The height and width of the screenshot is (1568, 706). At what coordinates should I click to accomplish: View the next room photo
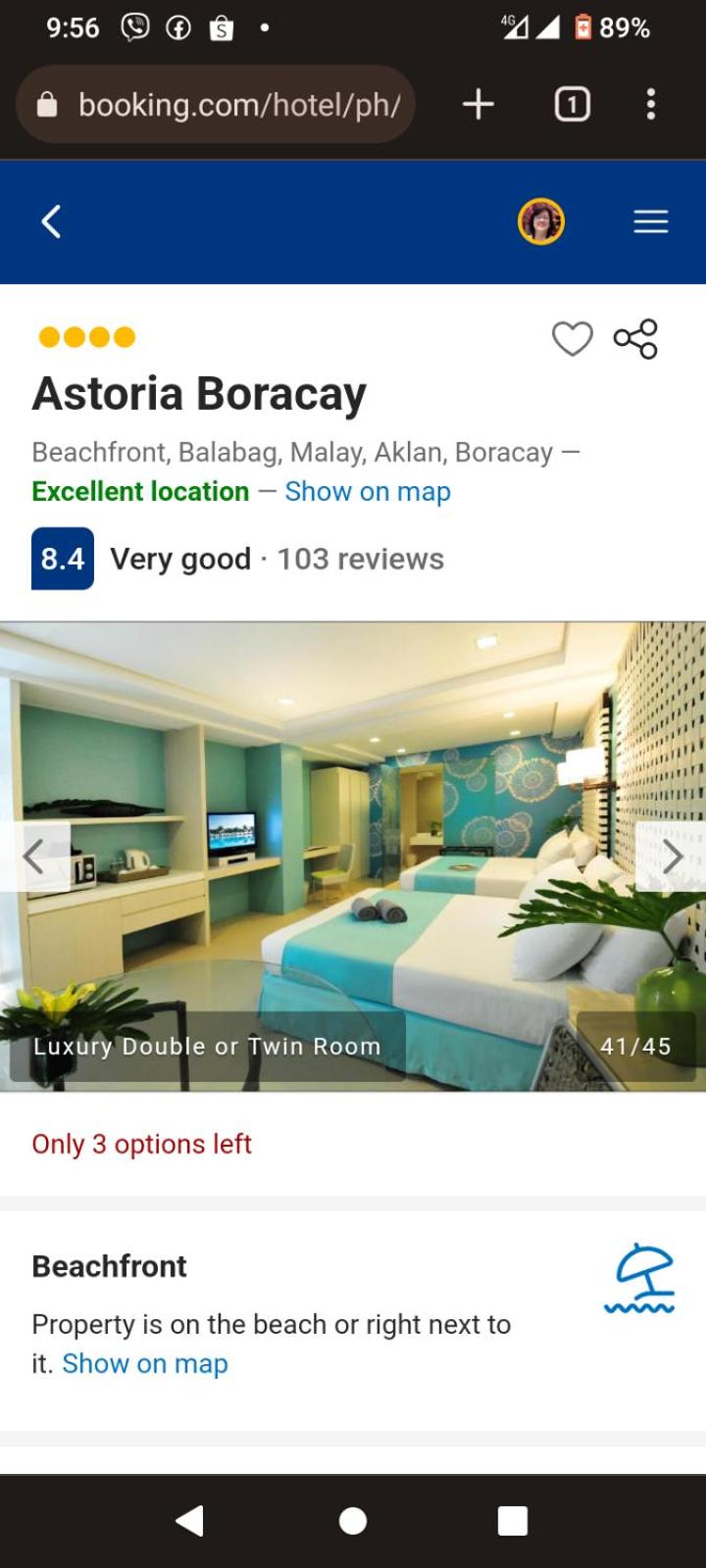pos(672,857)
